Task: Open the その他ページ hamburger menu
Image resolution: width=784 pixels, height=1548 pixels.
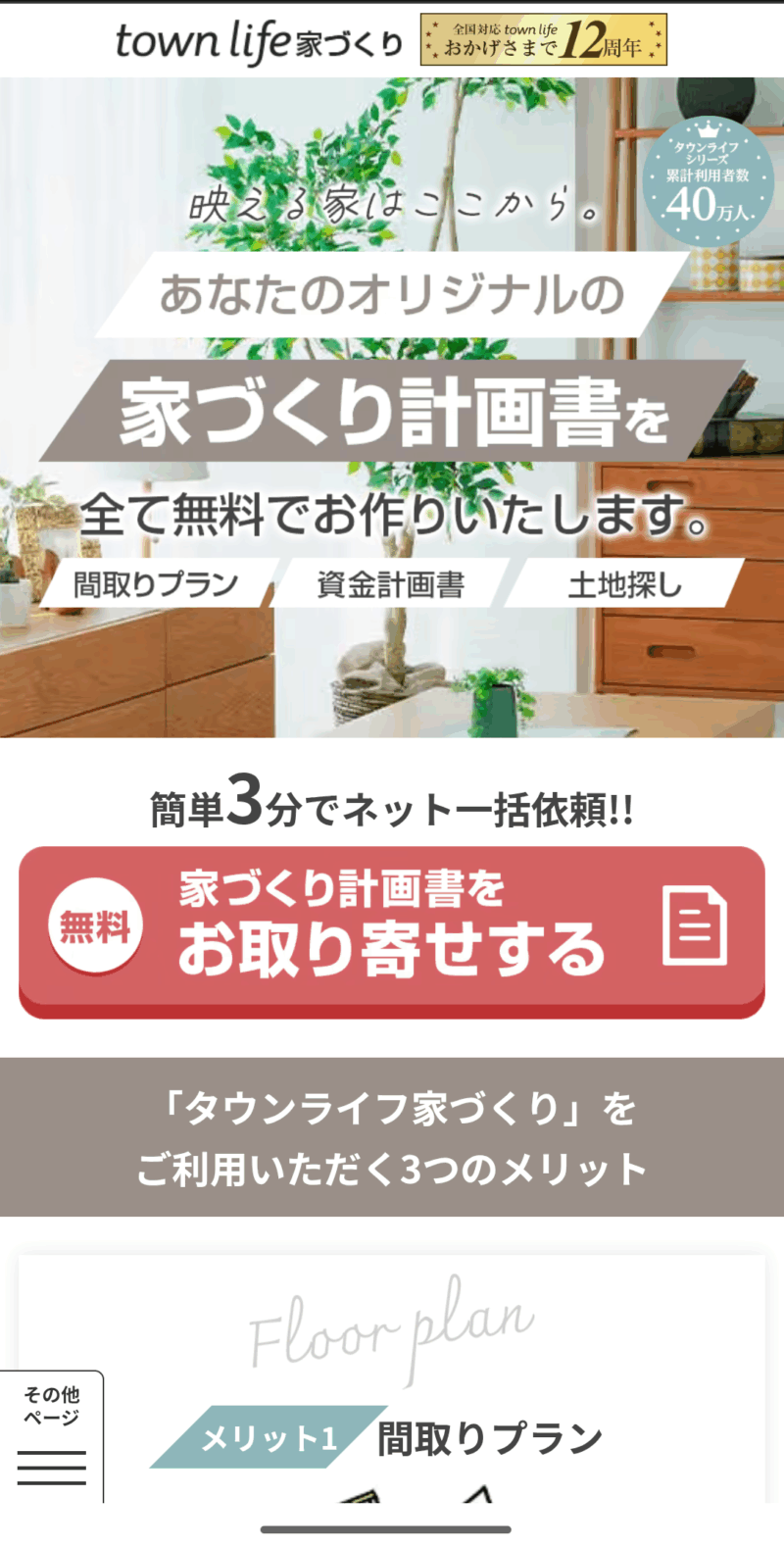Action: point(51,1436)
